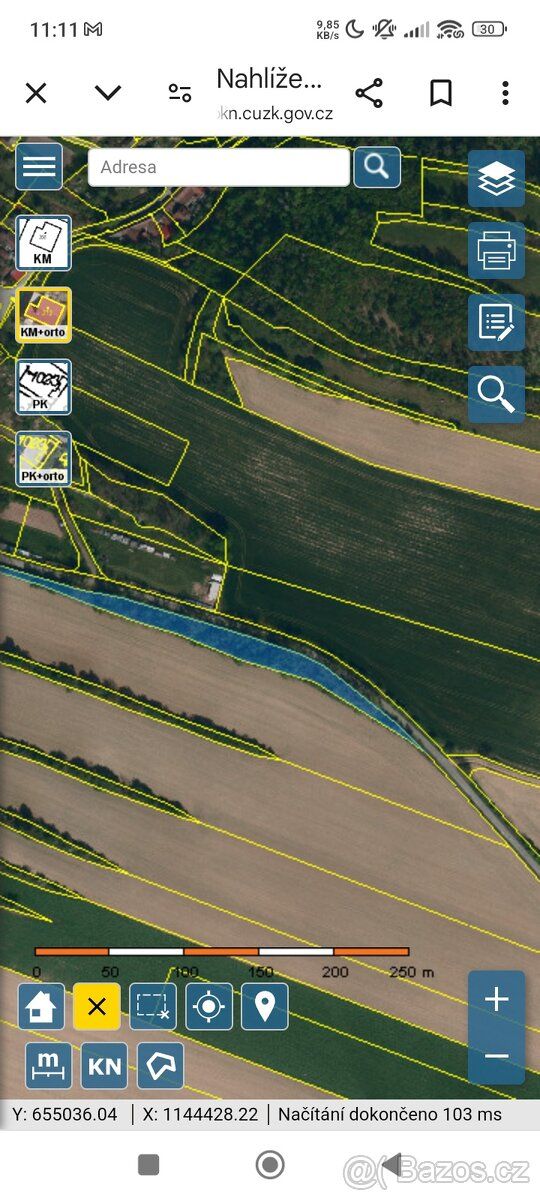
Task: Bookmark this page
Action: (441, 94)
